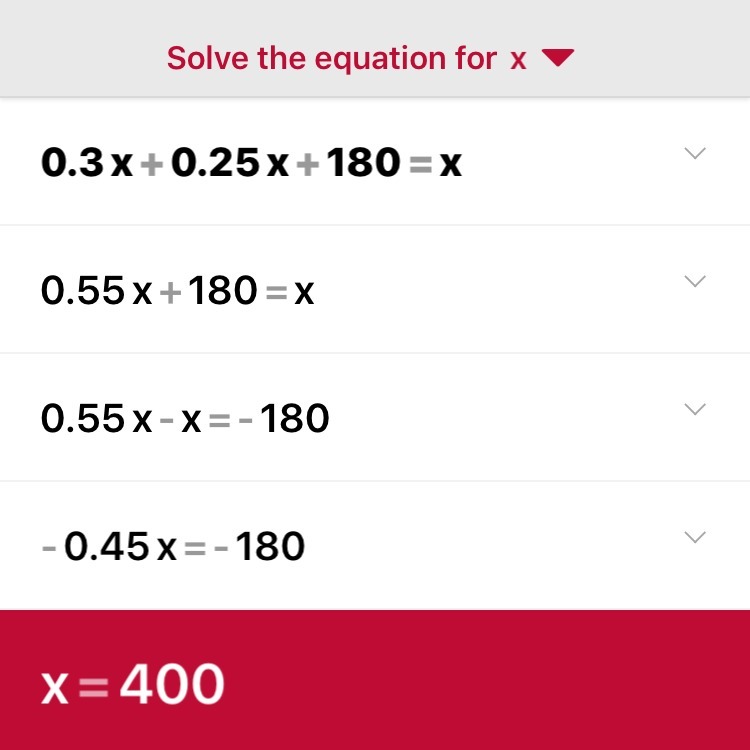This screenshot has width=750, height=750.
Task: Expand the step 0.55x - x = -180
Action: click(x=694, y=410)
